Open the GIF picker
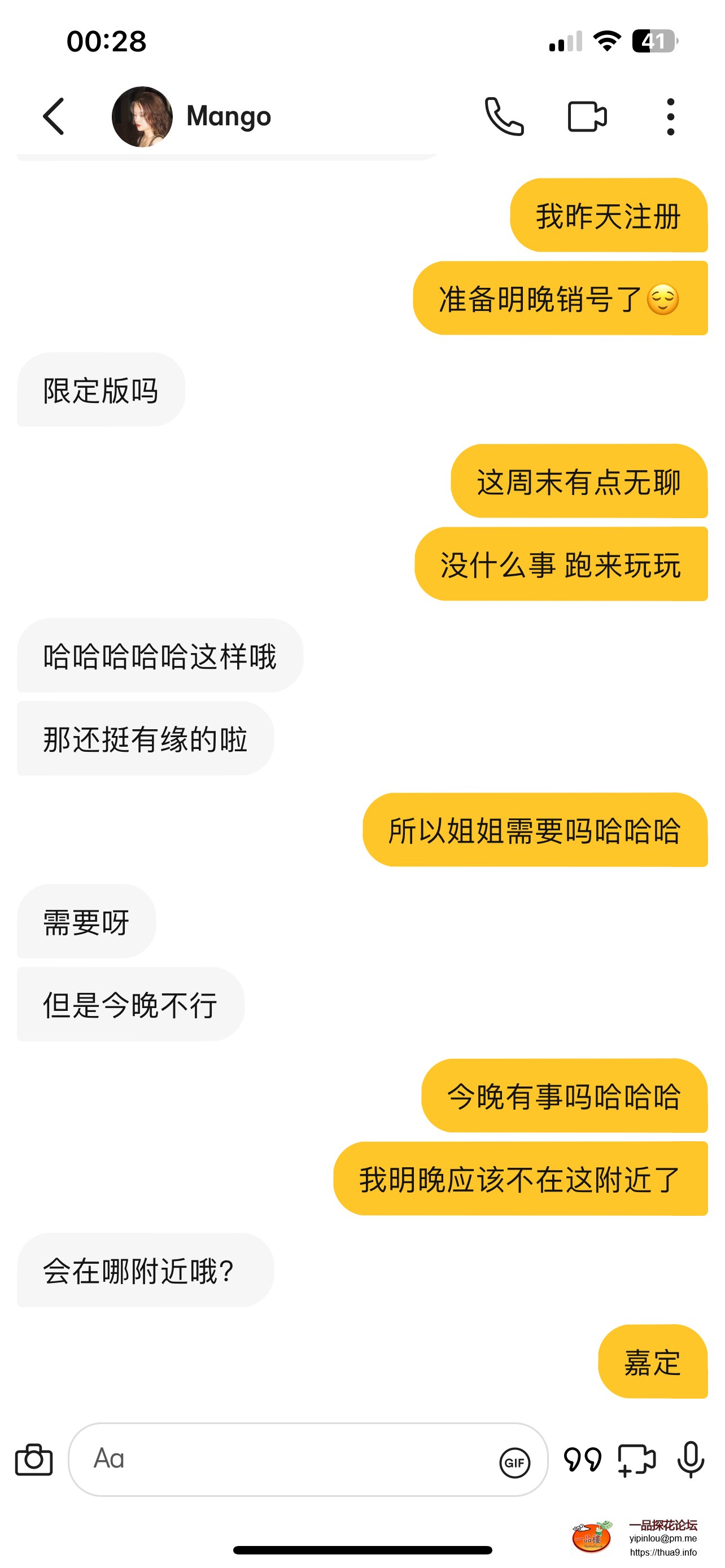 coord(513,1460)
